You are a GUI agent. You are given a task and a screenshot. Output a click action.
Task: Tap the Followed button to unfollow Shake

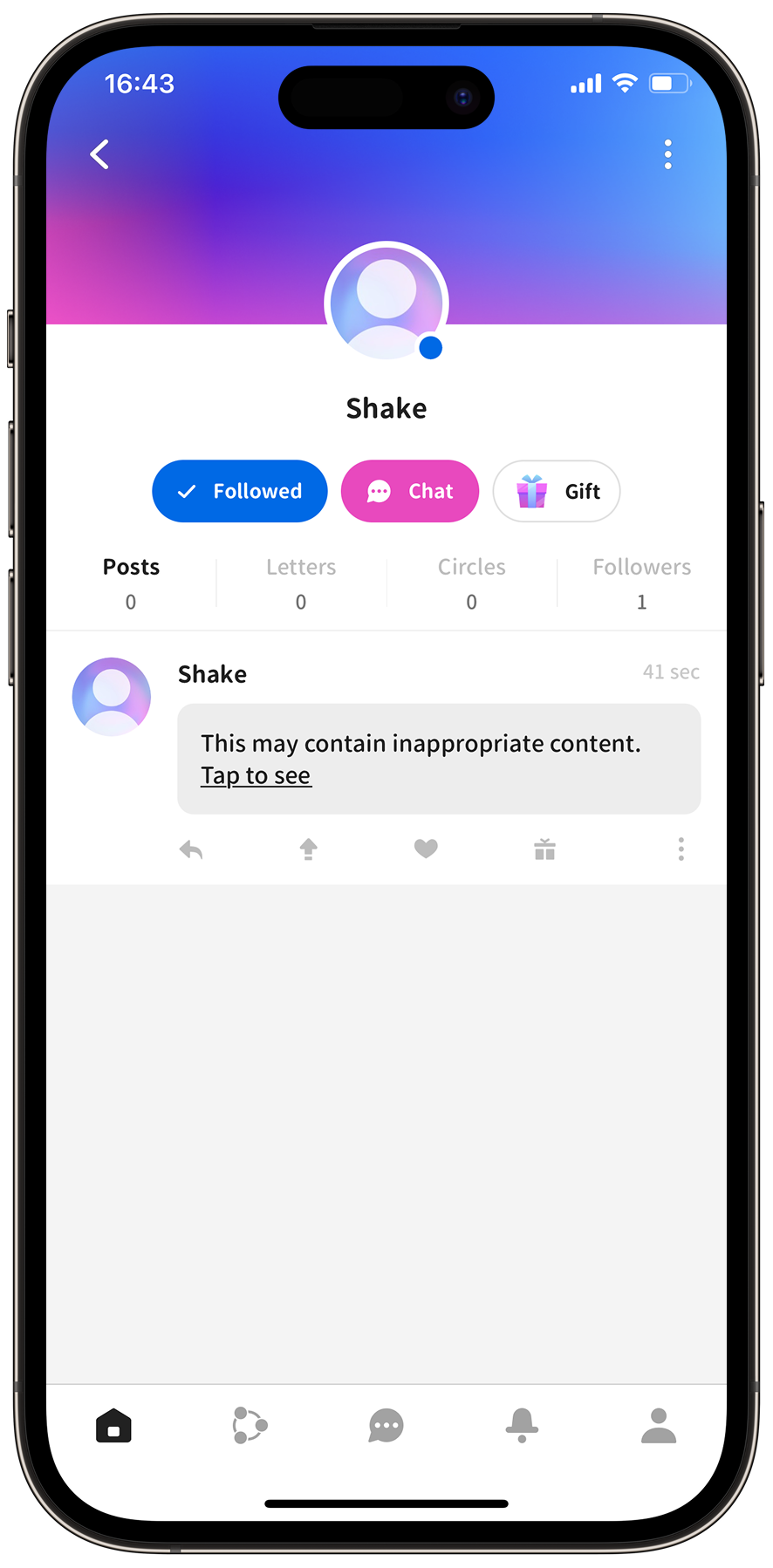[240, 491]
